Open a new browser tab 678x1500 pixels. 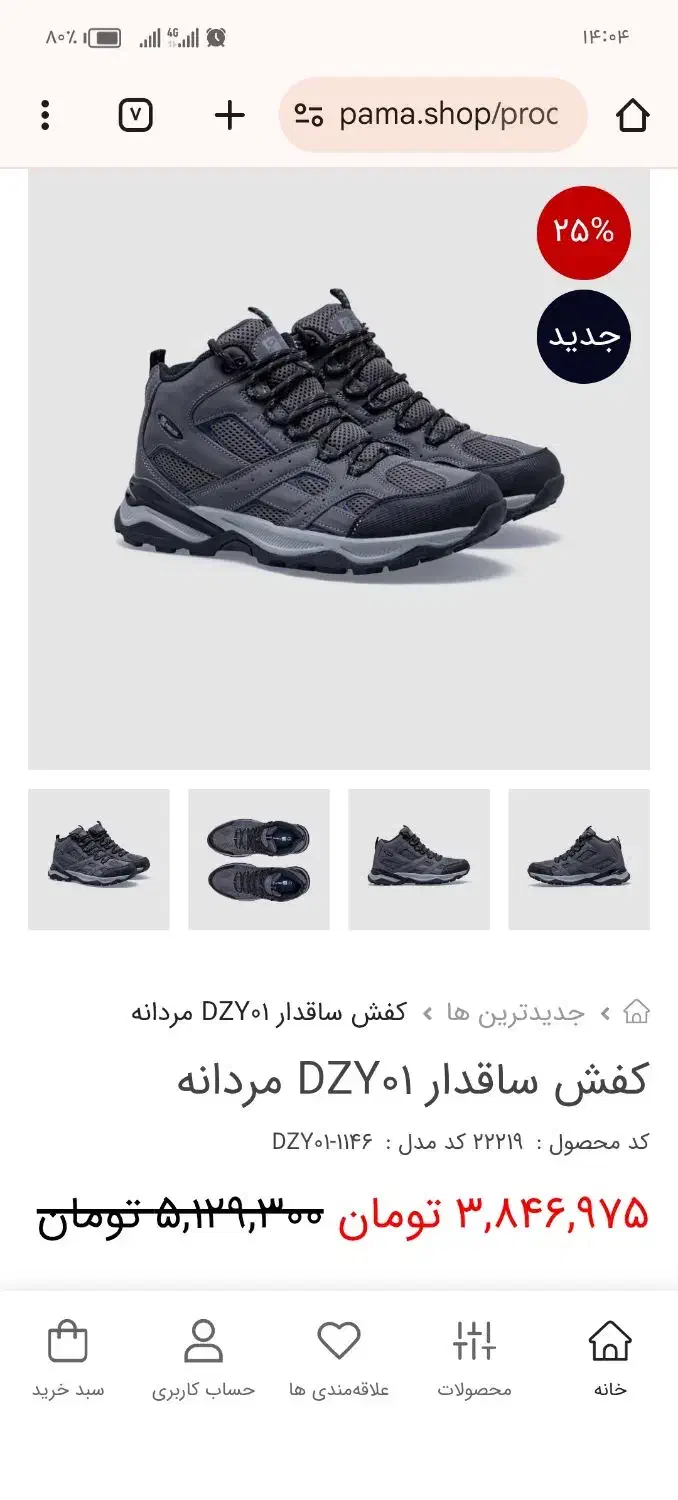coord(229,116)
